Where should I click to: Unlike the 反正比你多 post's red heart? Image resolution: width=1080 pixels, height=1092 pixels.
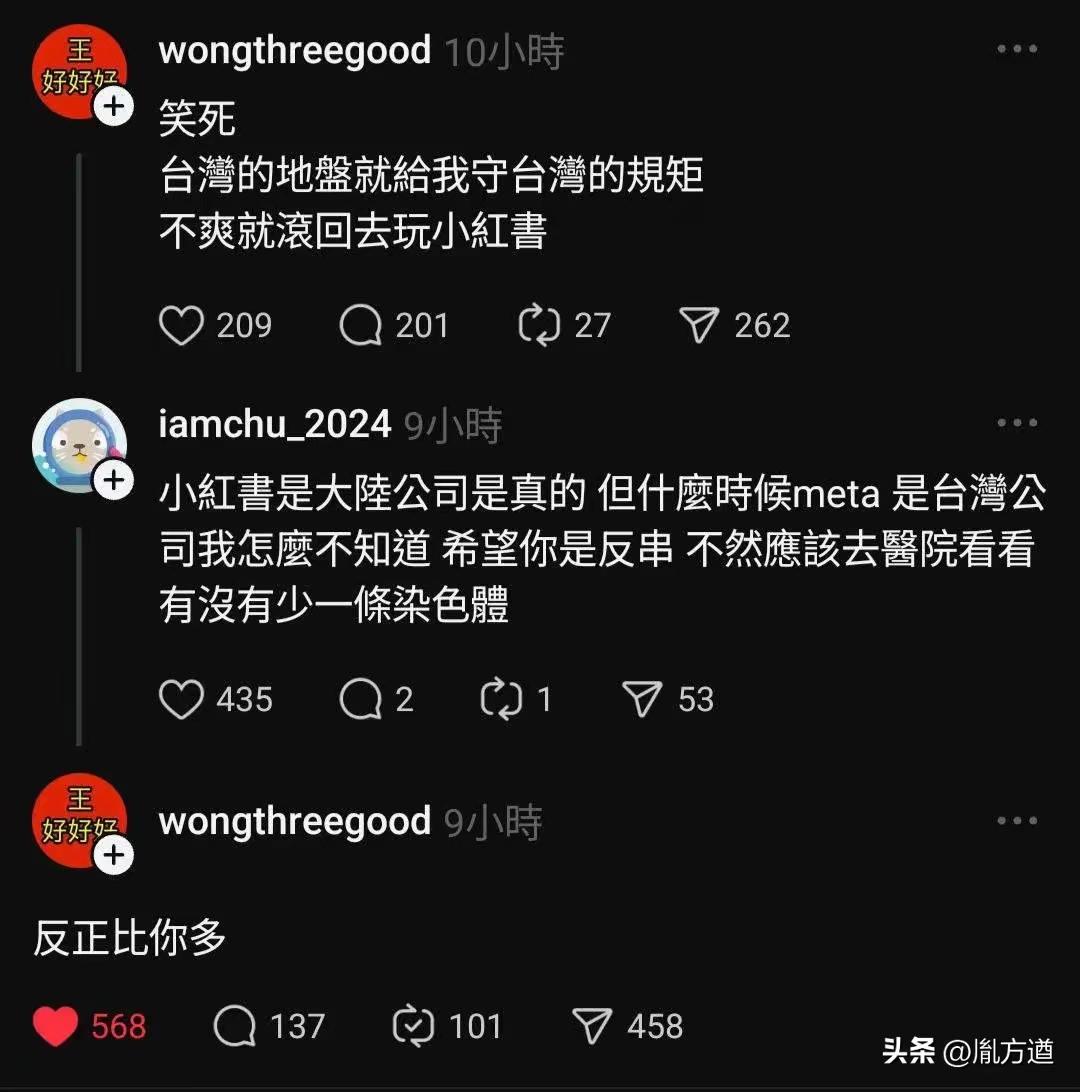pos(56,1026)
